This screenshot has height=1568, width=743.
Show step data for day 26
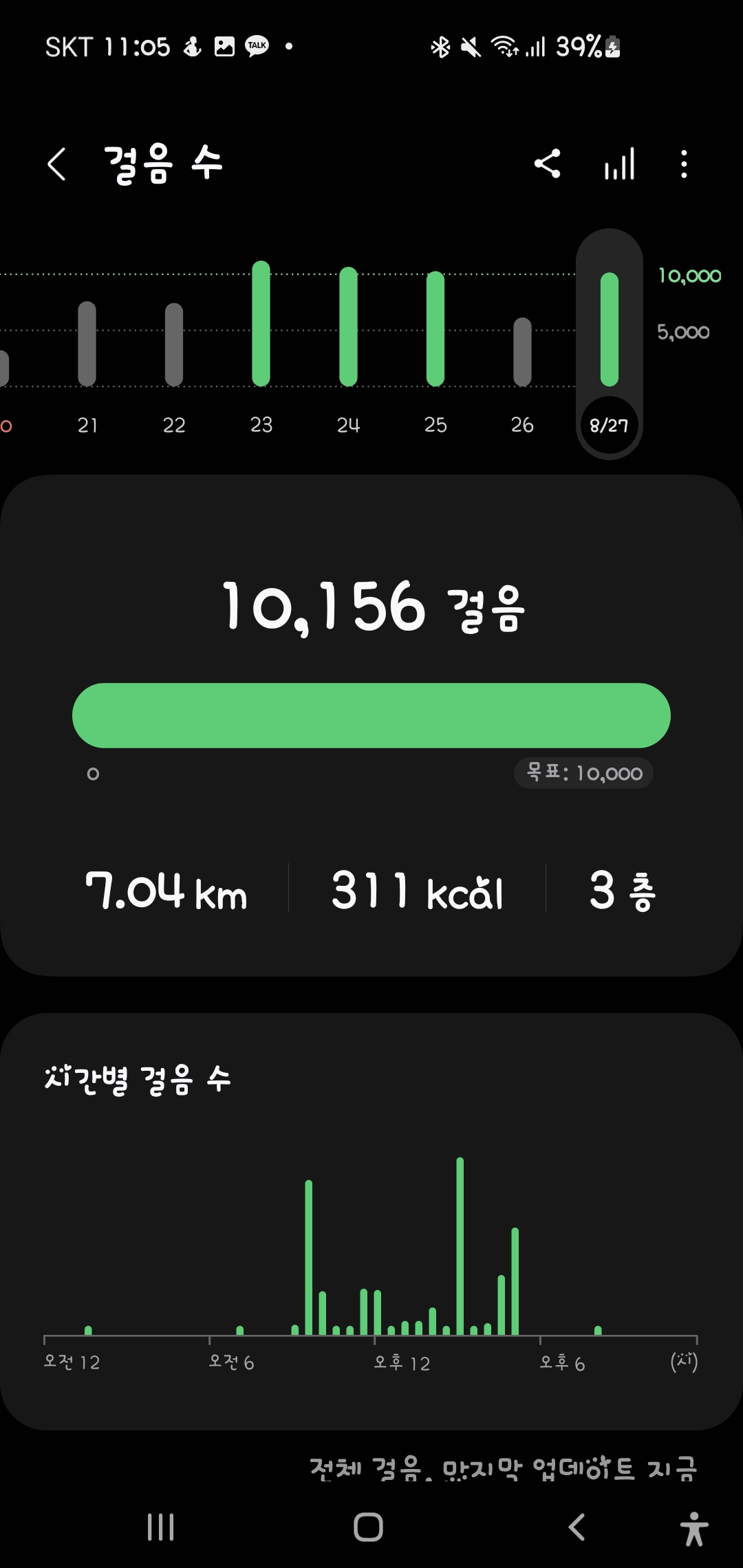(x=523, y=351)
